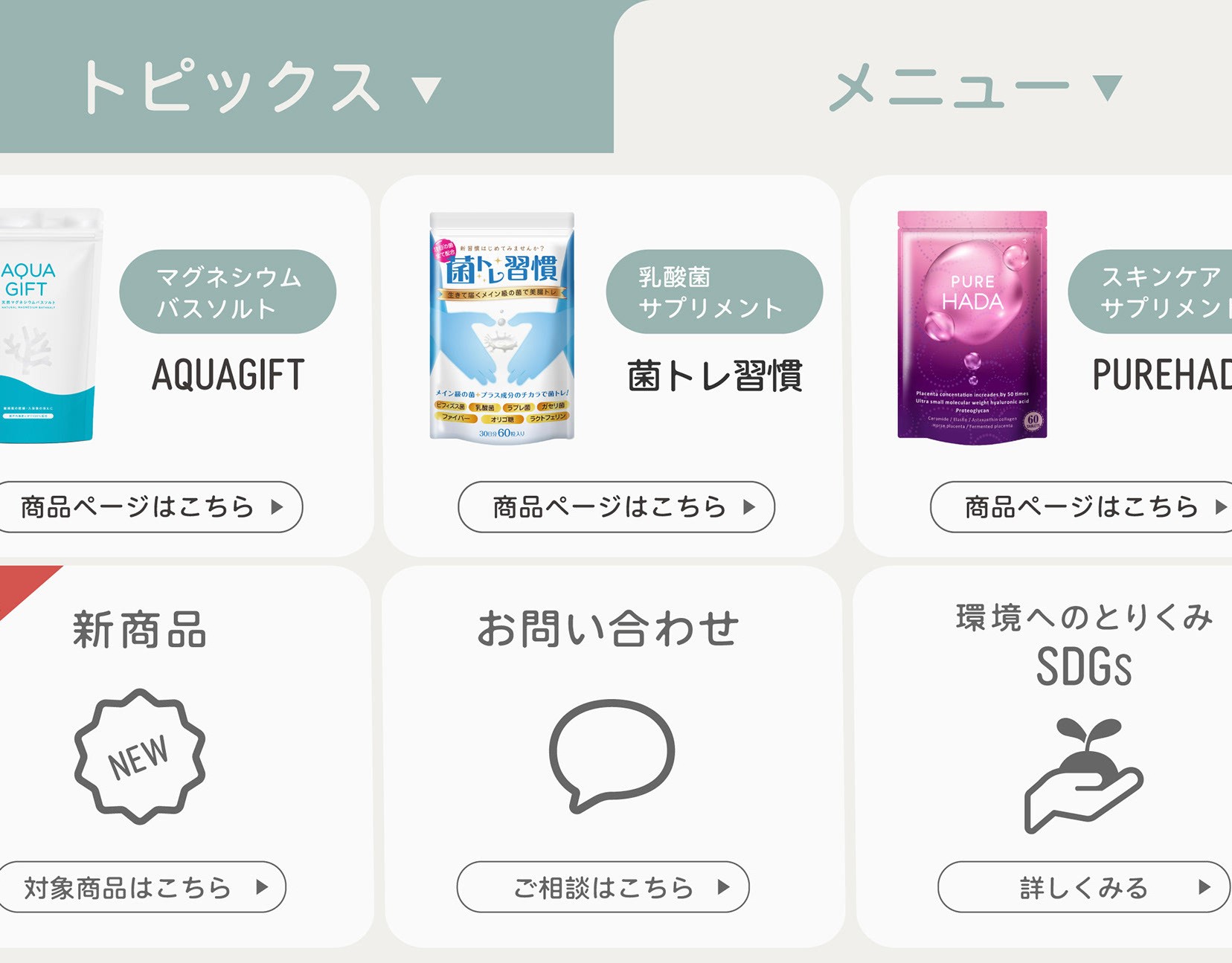Open the AQUAGIFT 商品ページはこちら button
Viewport: 1232px width, 963px height.
(x=149, y=507)
